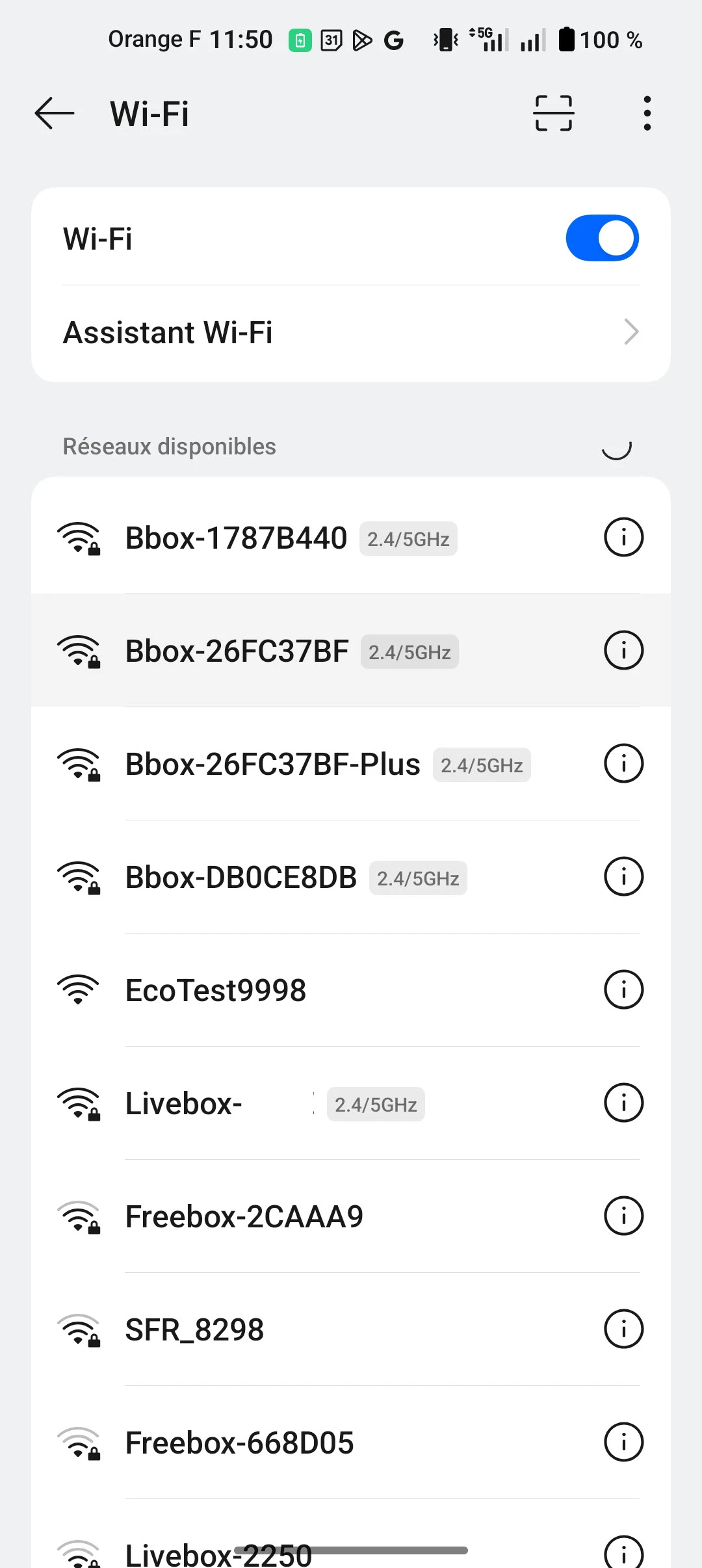
Task: Open the info icon for EcoTest9998
Action: coord(623,990)
